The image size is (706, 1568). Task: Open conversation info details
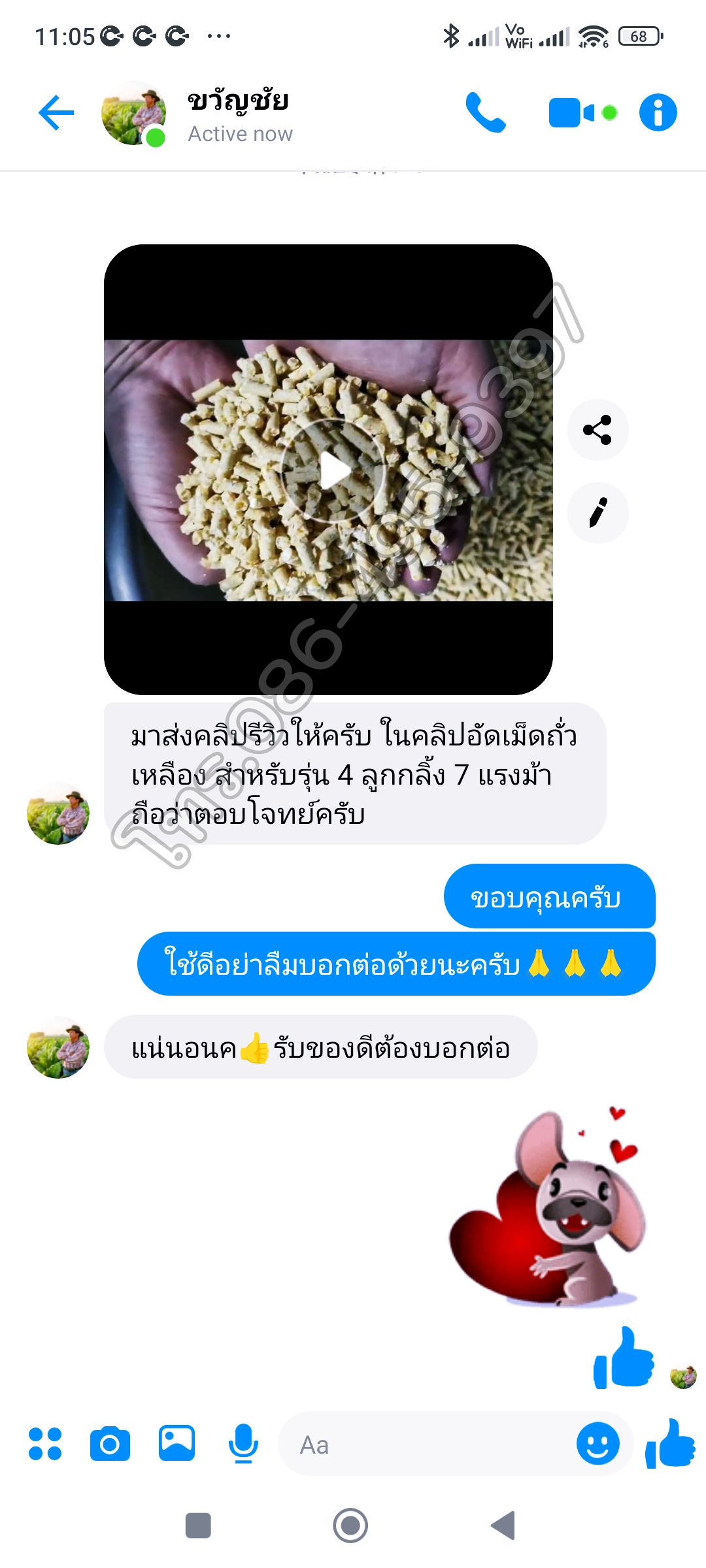tap(658, 113)
